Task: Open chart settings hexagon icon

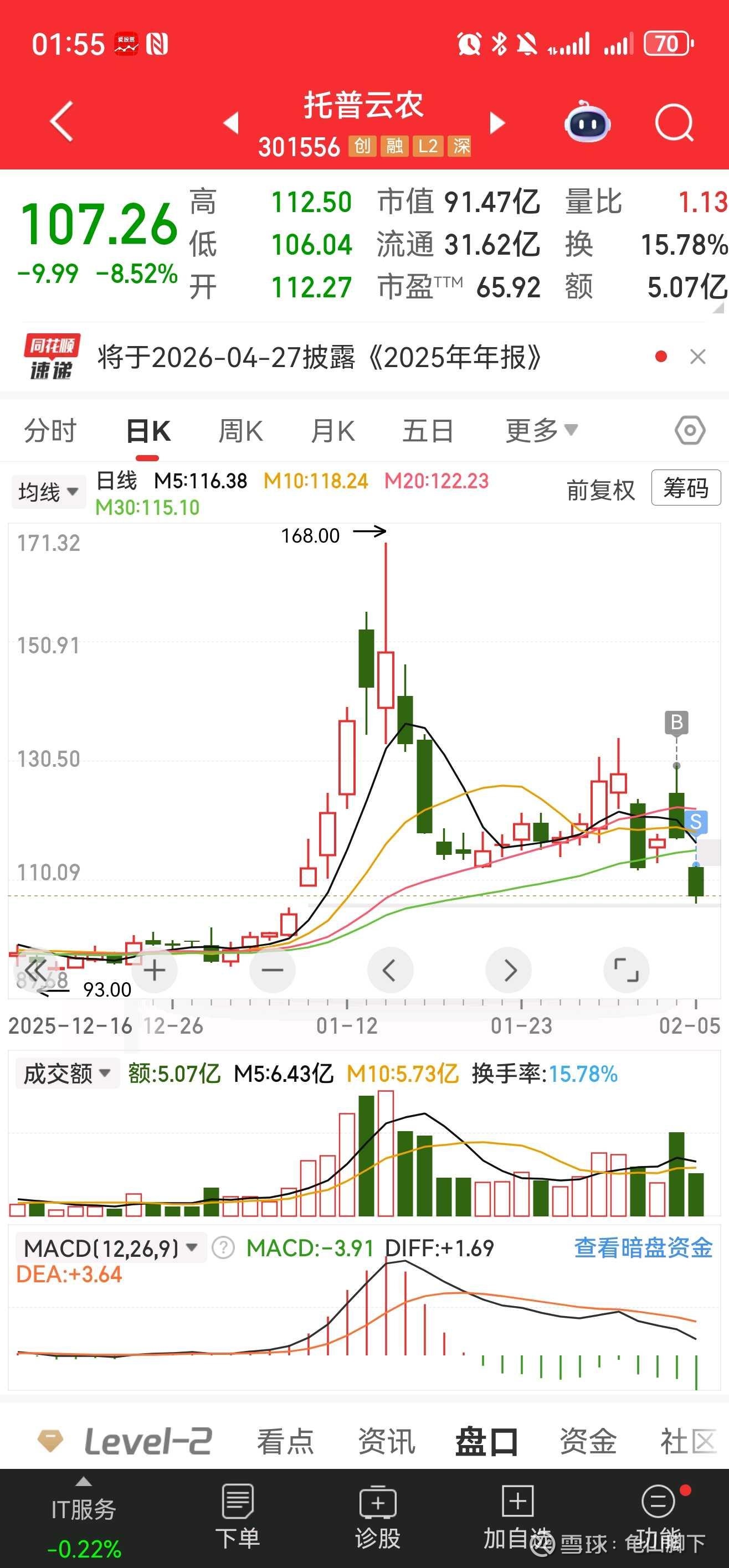Action: pyautogui.click(x=690, y=431)
